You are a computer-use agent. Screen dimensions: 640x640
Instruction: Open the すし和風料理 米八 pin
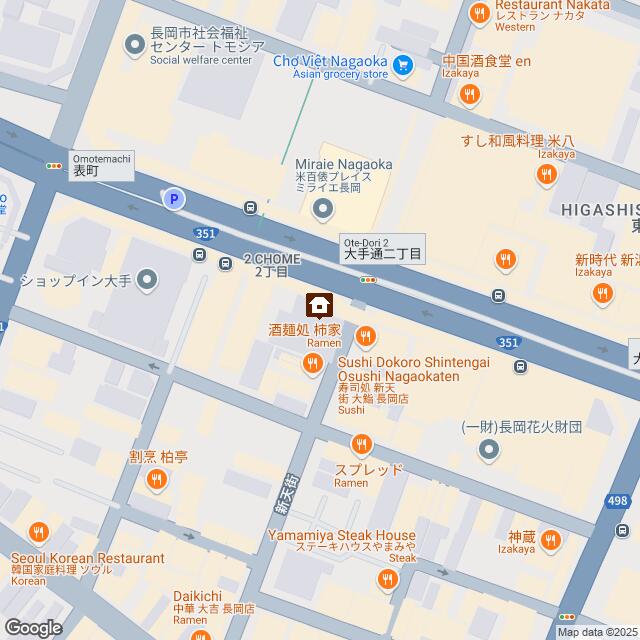pyautogui.click(x=545, y=175)
